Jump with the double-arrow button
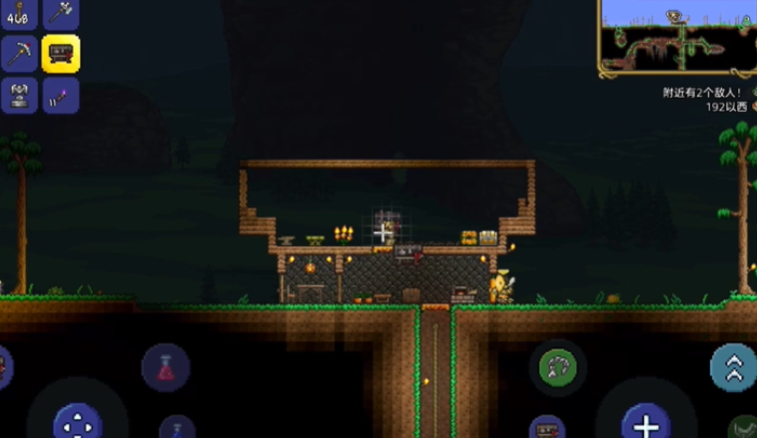 pyautogui.click(x=733, y=367)
